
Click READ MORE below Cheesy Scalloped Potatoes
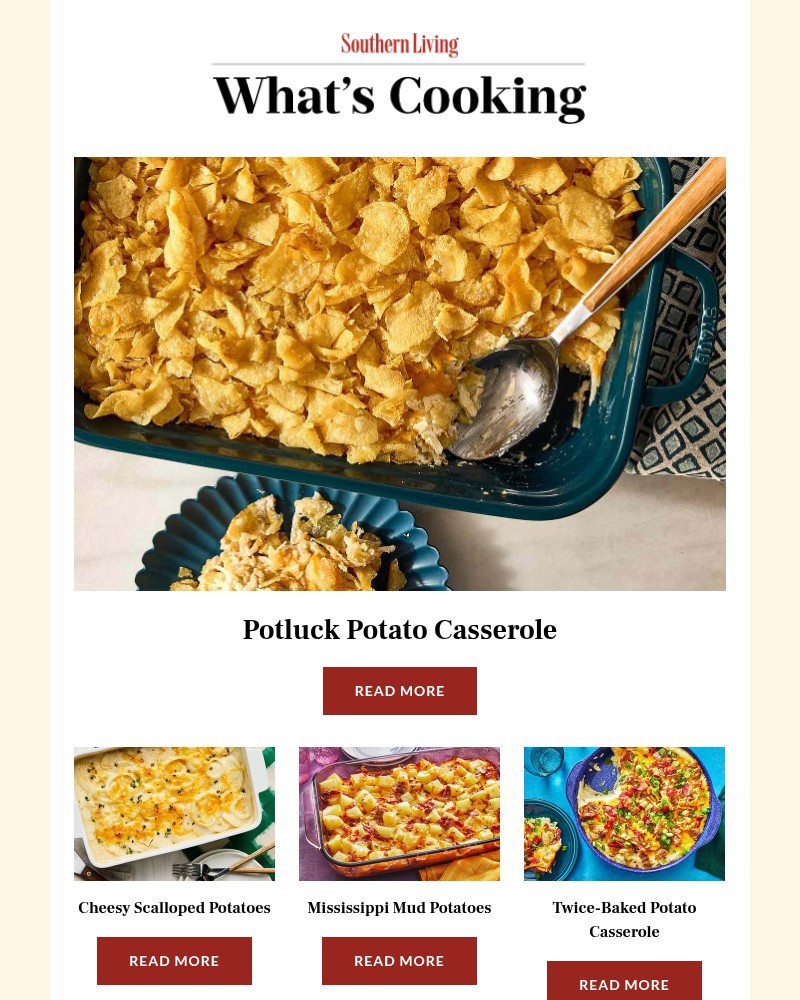pyautogui.click(x=174, y=960)
